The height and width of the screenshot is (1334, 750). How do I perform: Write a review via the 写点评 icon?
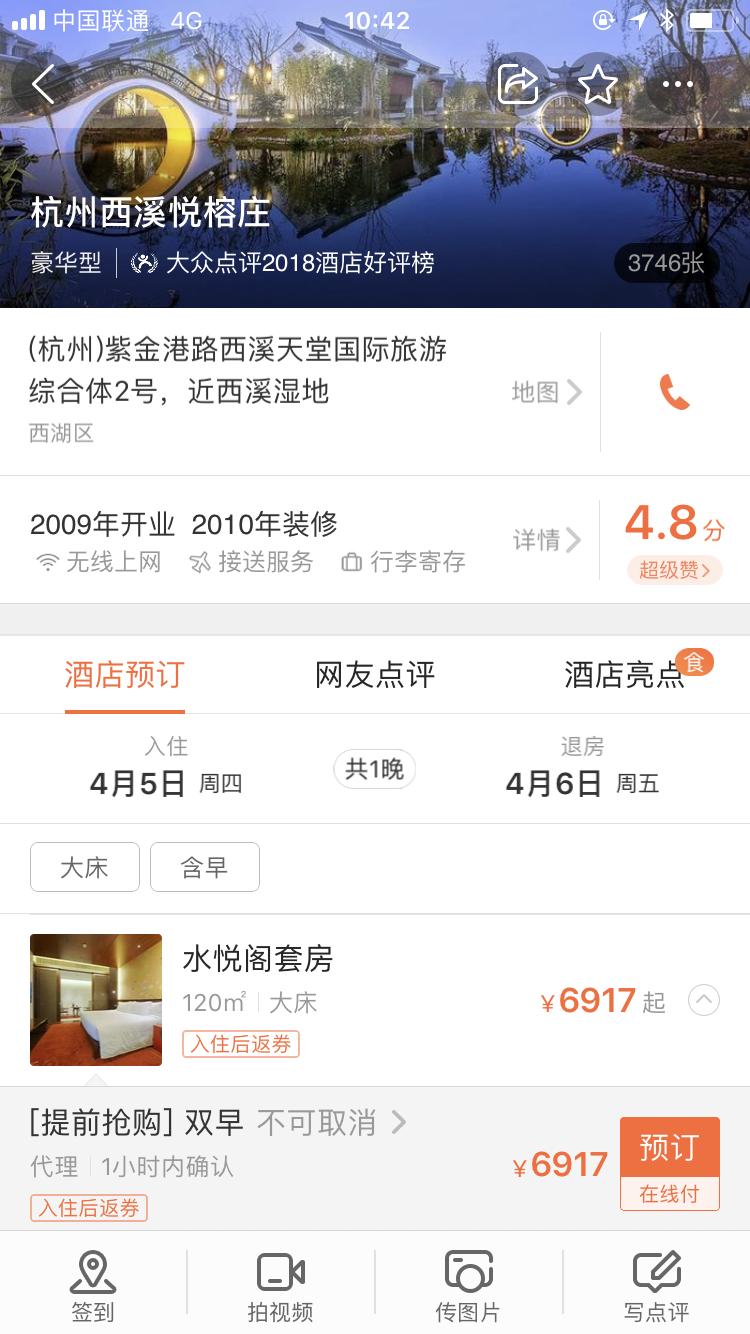(x=657, y=1283)
